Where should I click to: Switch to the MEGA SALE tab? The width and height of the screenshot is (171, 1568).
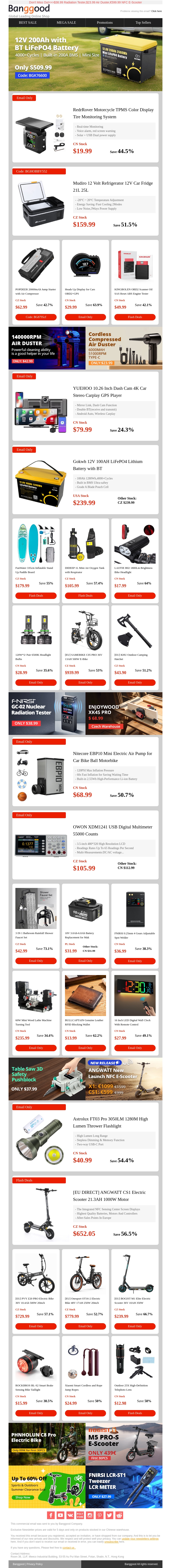pos(66,23)
